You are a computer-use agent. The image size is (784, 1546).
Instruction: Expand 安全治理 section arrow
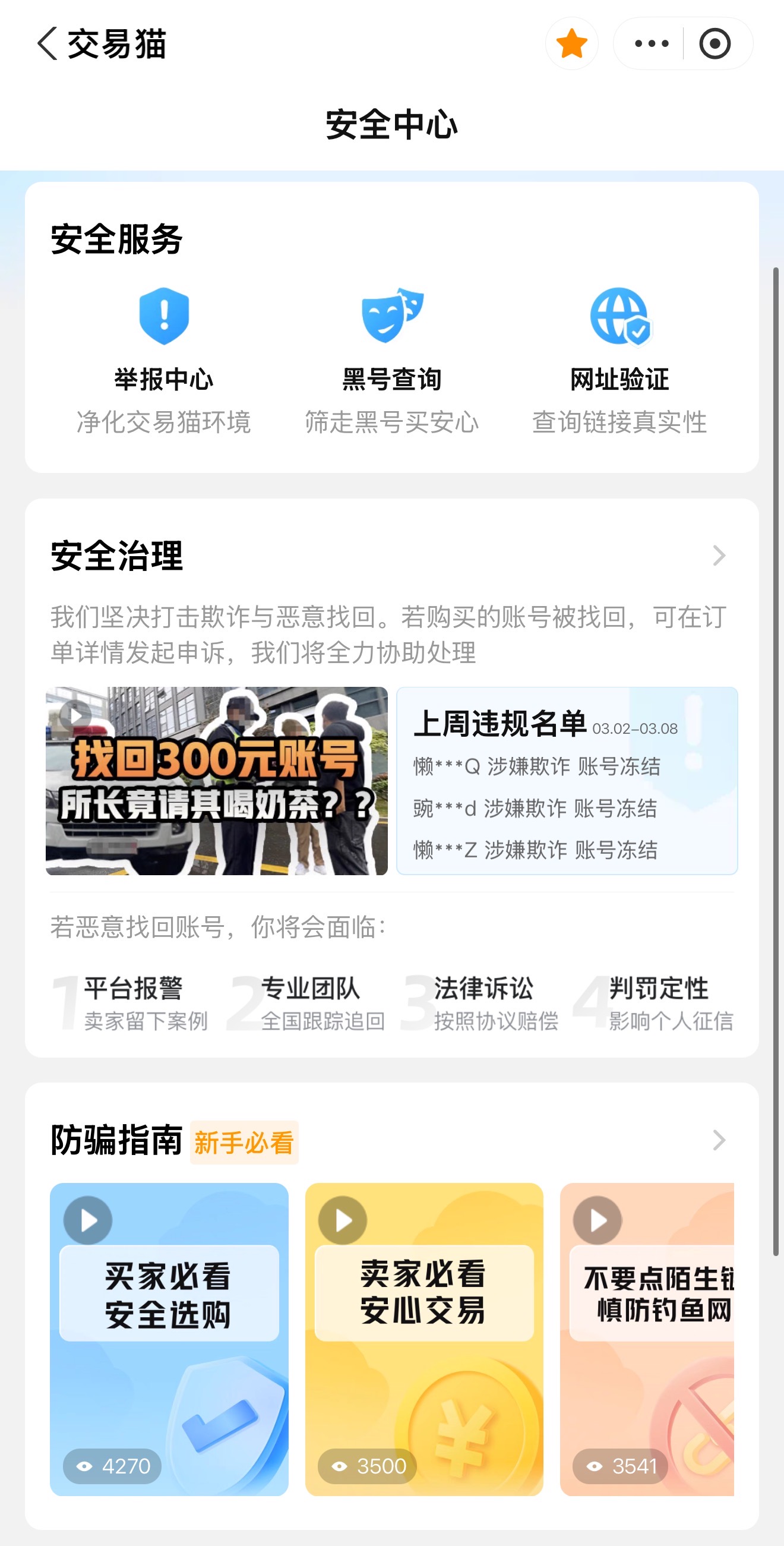click(719, 556)
